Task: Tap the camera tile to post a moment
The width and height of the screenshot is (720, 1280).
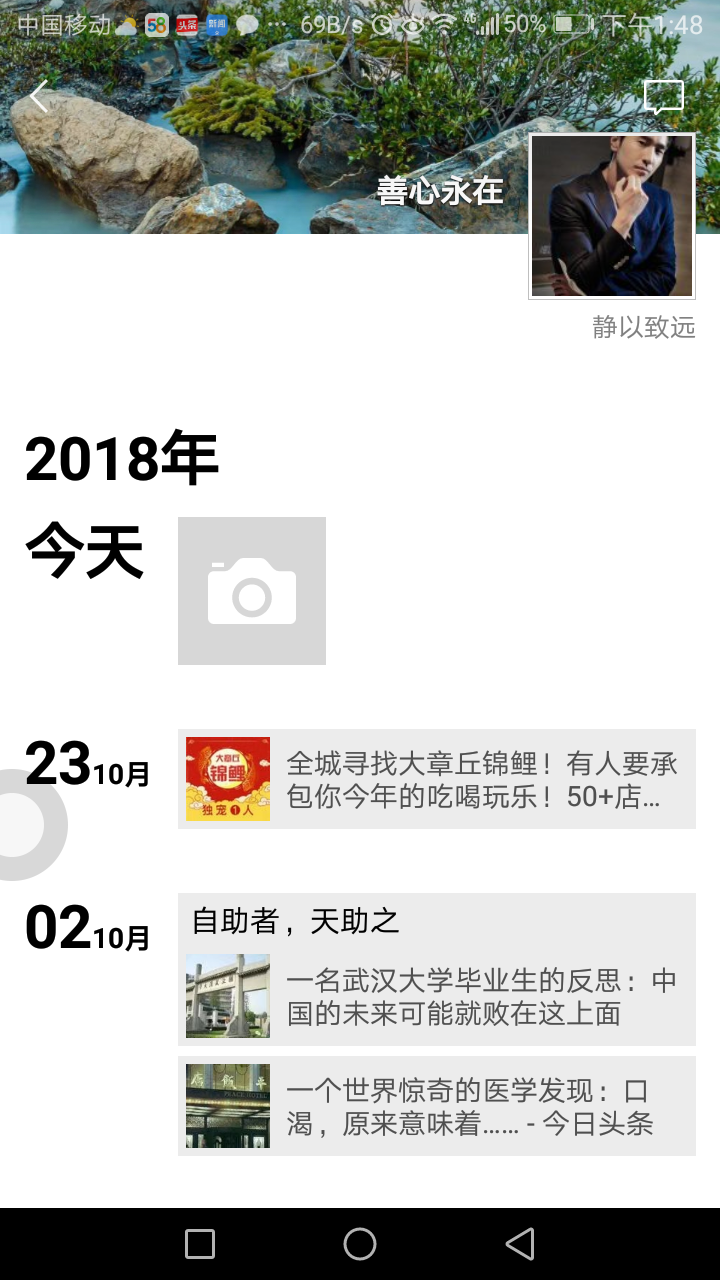Action: point(252,590)
